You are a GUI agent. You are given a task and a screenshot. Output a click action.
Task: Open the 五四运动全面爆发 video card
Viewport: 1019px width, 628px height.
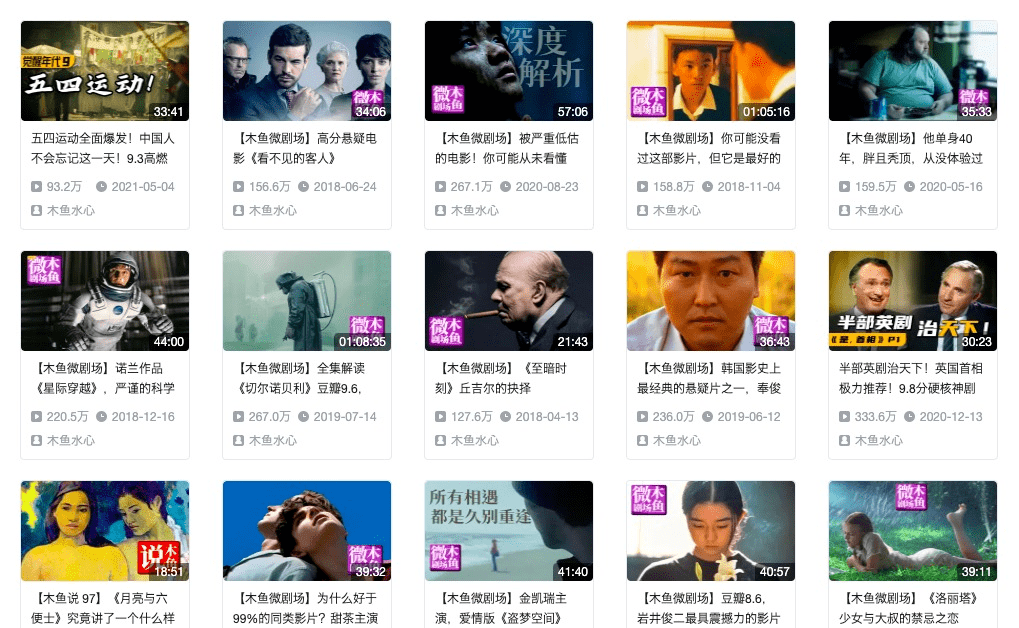(104, 71)
